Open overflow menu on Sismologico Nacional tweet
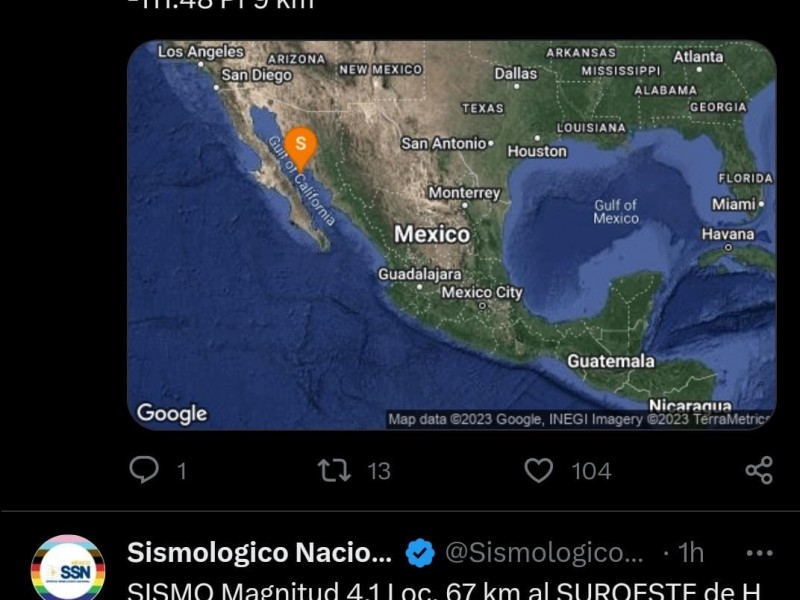Viewport: 800px width, 600px height. [759, 552]
